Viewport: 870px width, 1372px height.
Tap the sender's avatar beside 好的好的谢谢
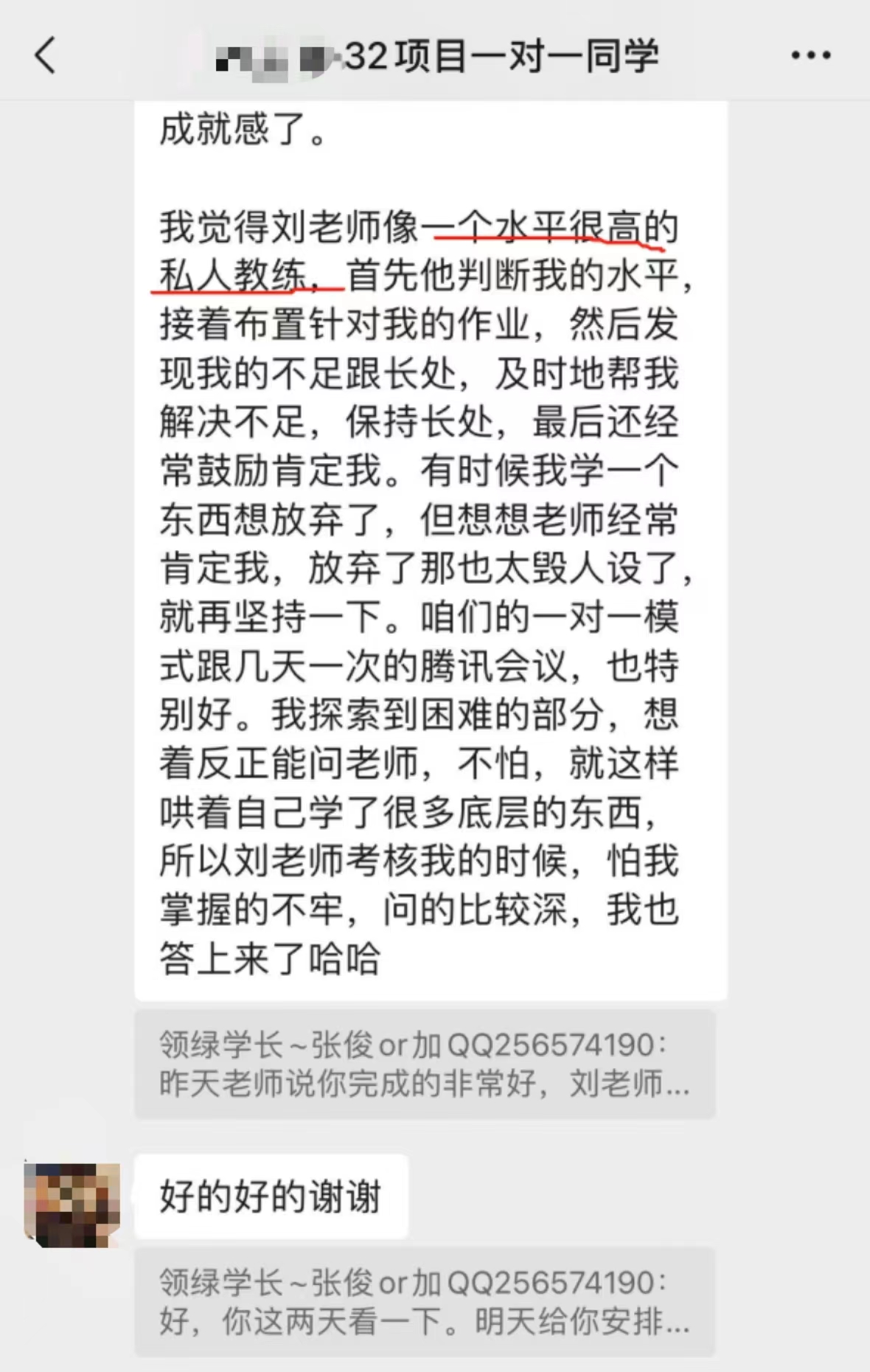coord(72,1205)
